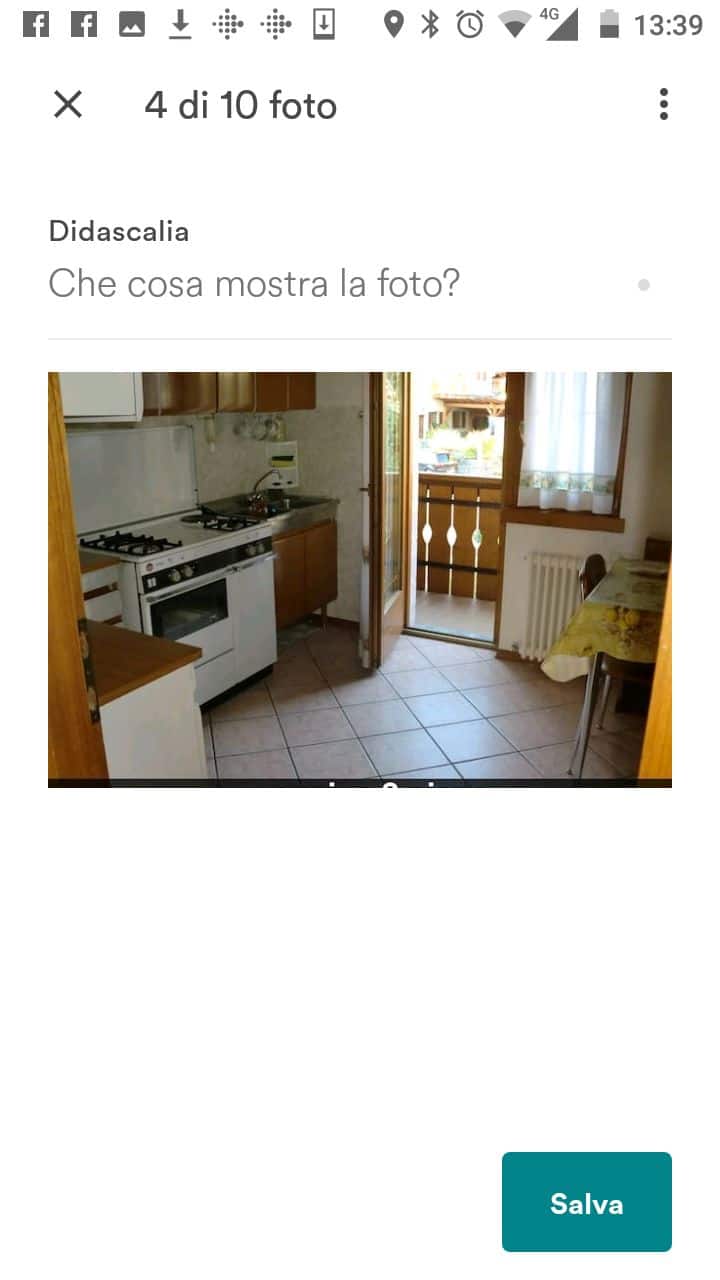The width and height of the screenshot is (720, 1280).
Task: Close the photo editing screen
Action: click(68, 104)
